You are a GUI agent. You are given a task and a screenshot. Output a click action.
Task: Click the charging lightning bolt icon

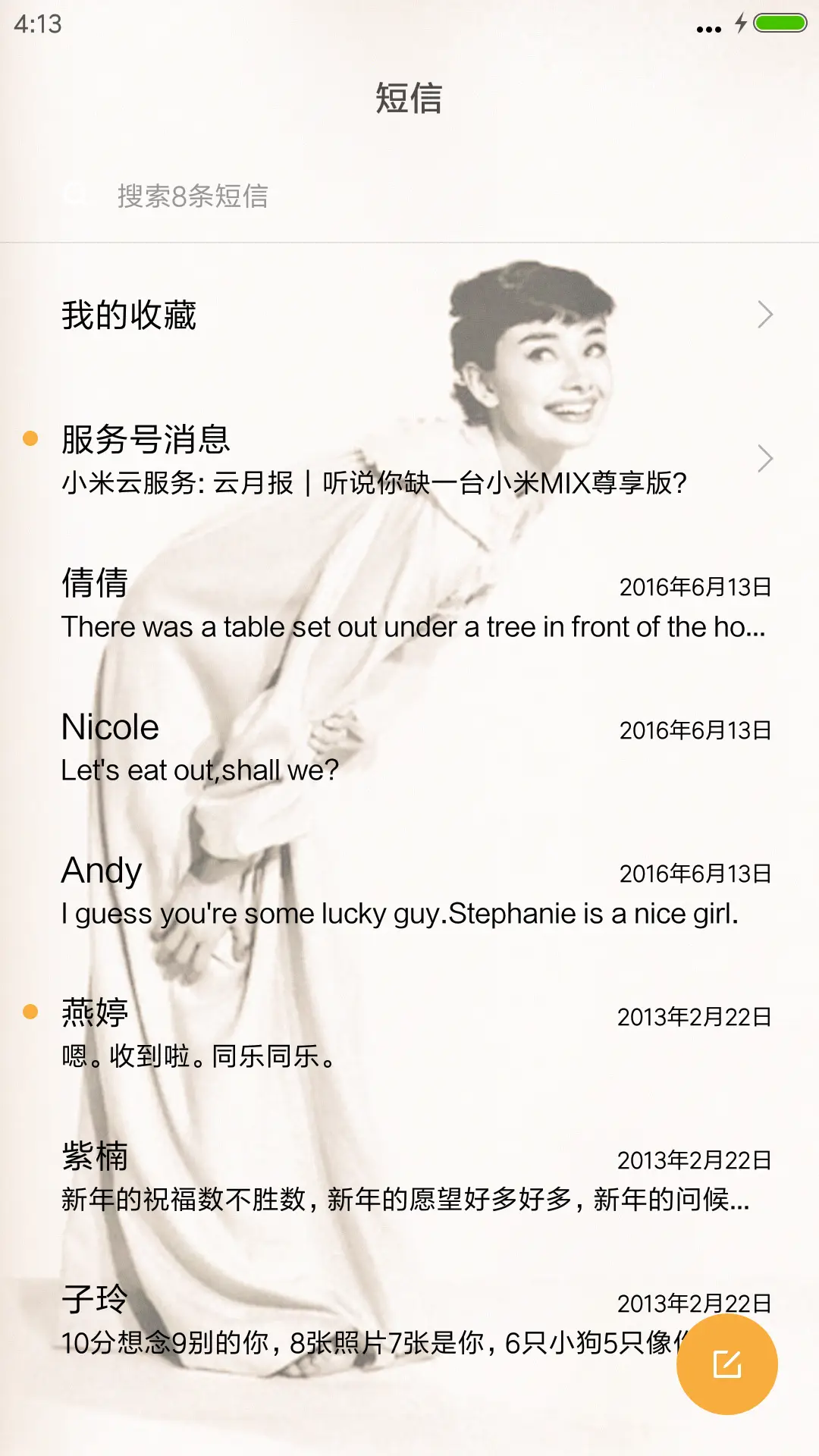tap(741, 24)
